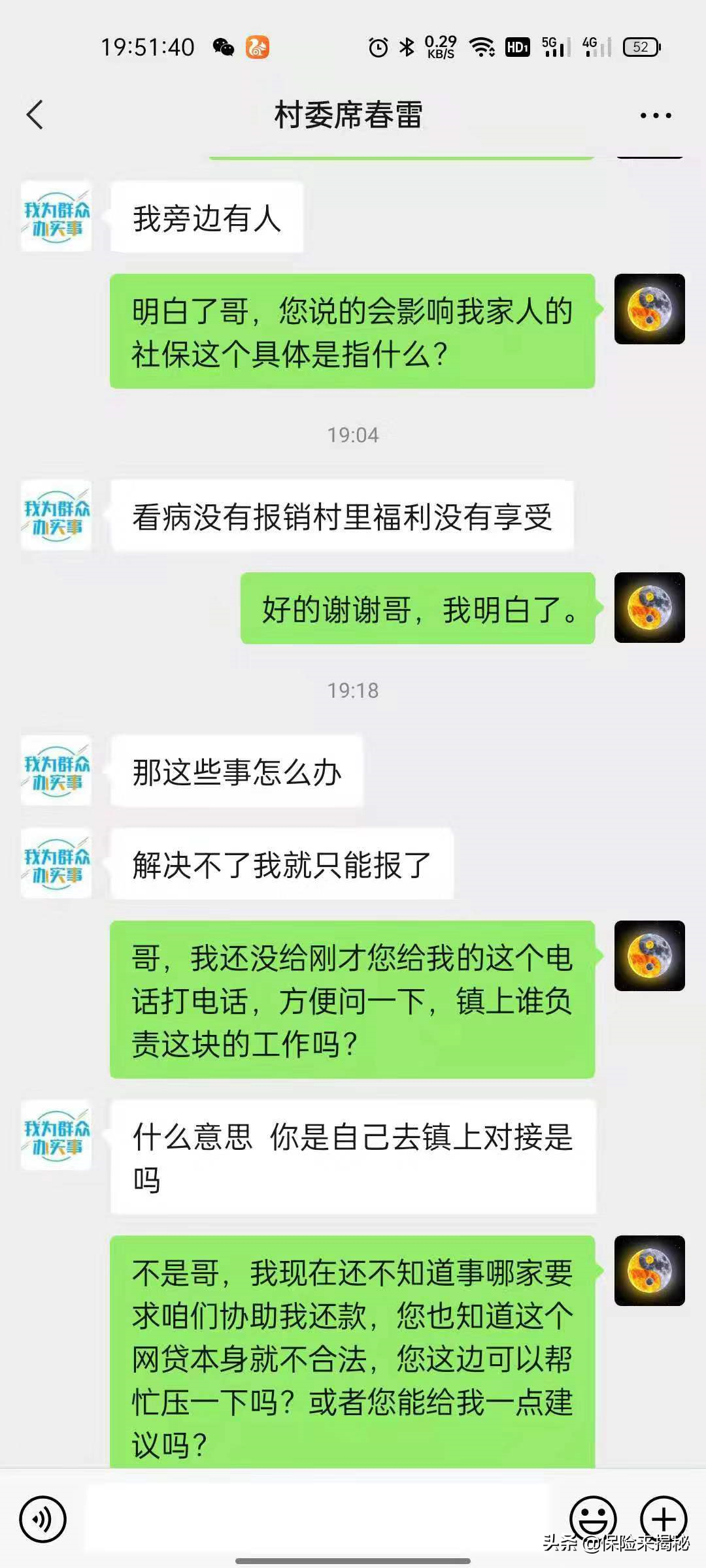Open contact avatar beside 那这些事怎么办
Screen dimensions: 706x1568
click(x=56, y=771)
